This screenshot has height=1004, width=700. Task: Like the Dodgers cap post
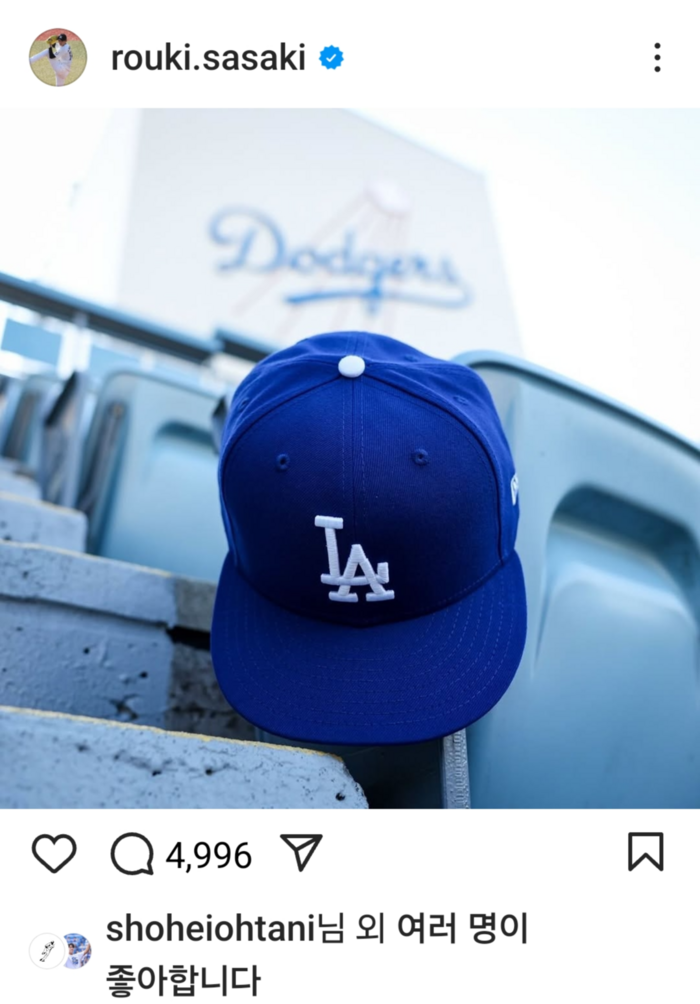pyautogui.click(x=54, y=854)
